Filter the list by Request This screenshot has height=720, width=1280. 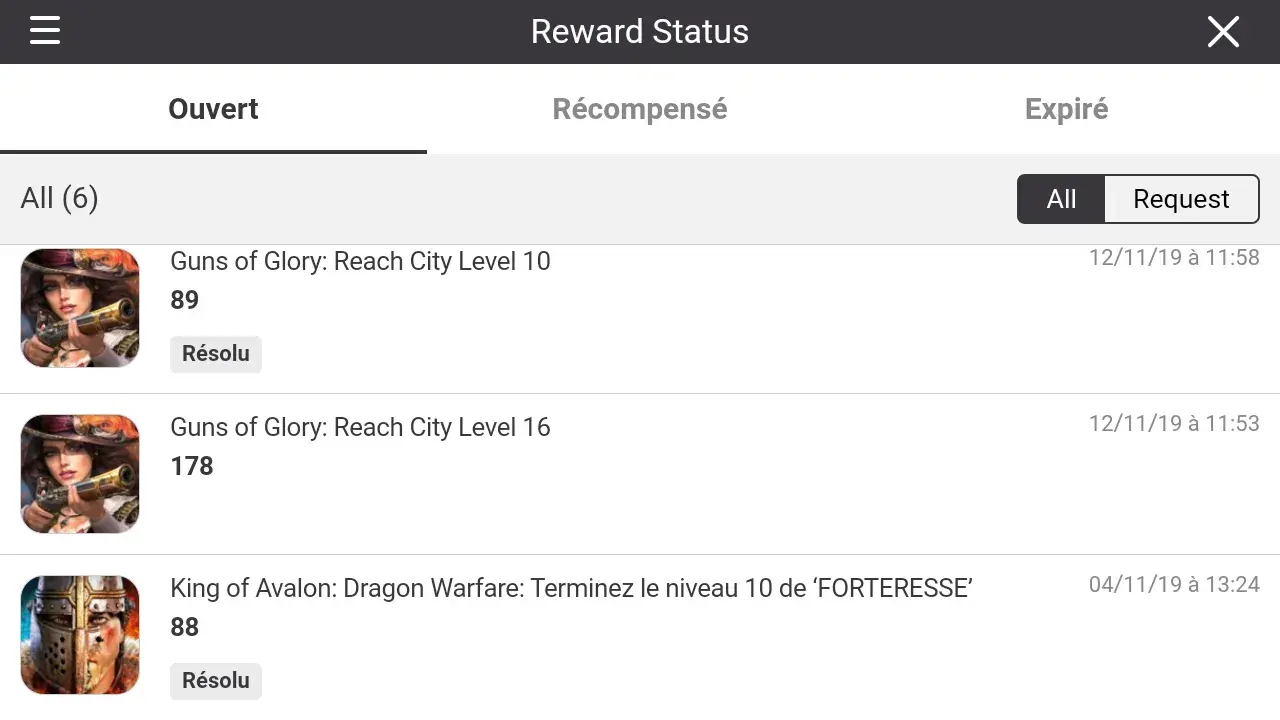[1181, 199]
